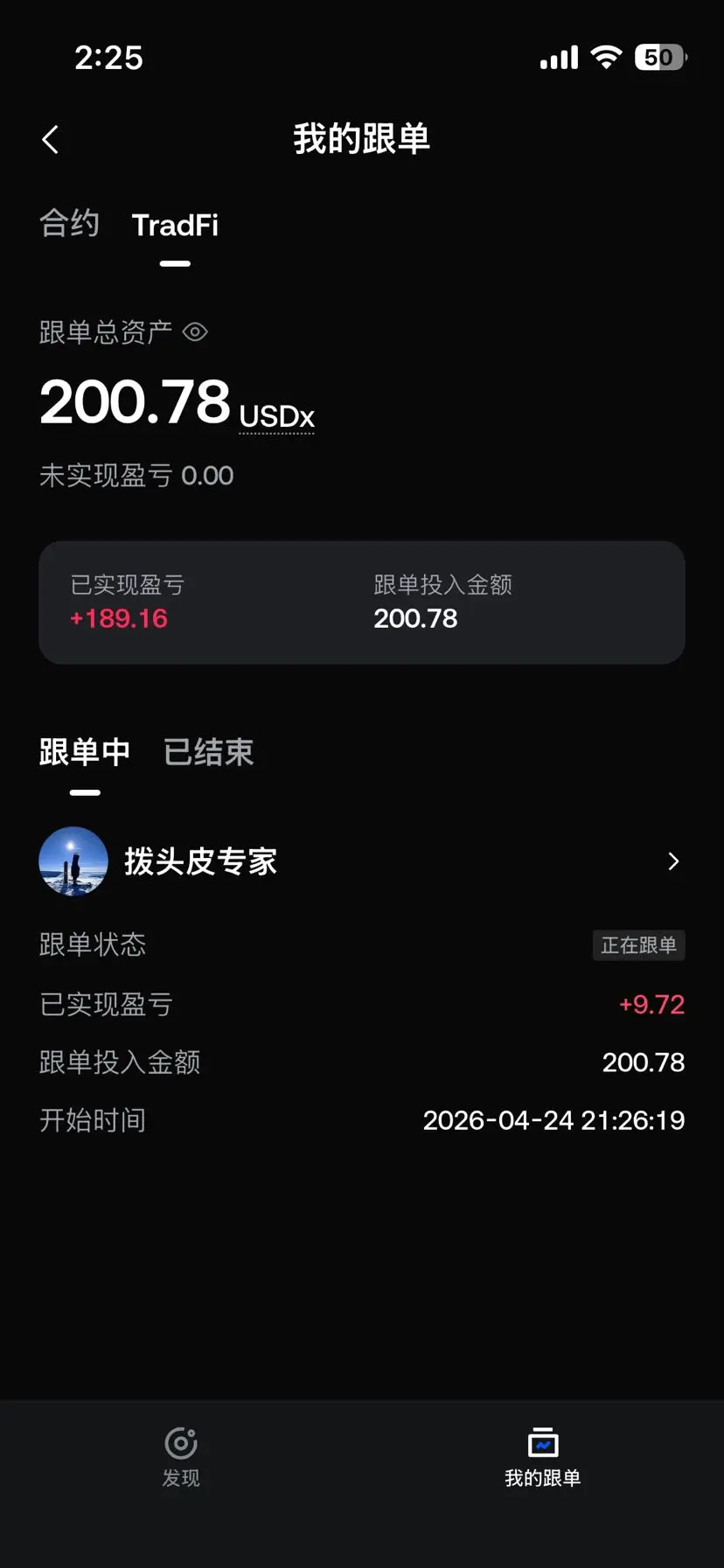The image size is (724, 1568).
Task: Go back using the top-left arrow
Action: click(x=51, y=140)
